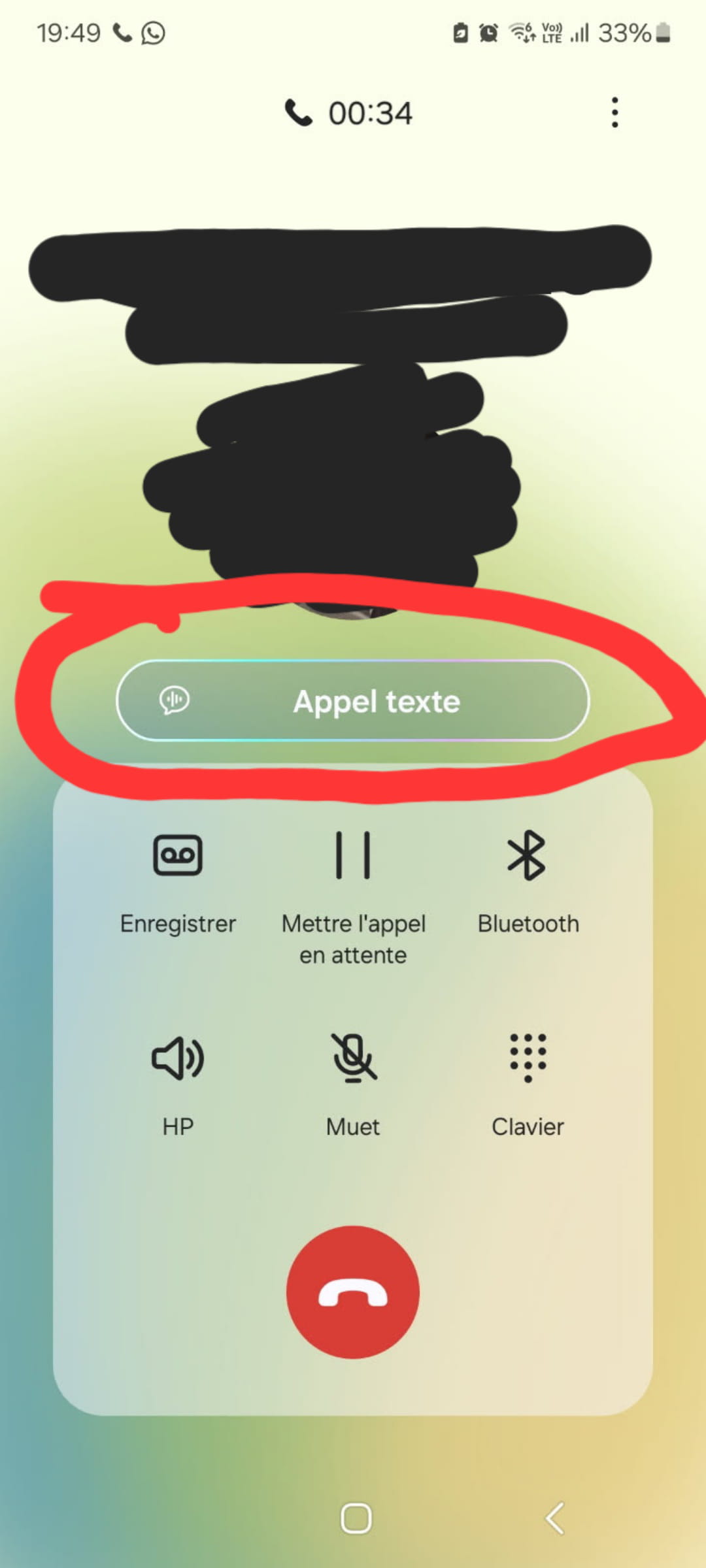
Task: Mute the microphone with Muet
Action: point(353,1085)
